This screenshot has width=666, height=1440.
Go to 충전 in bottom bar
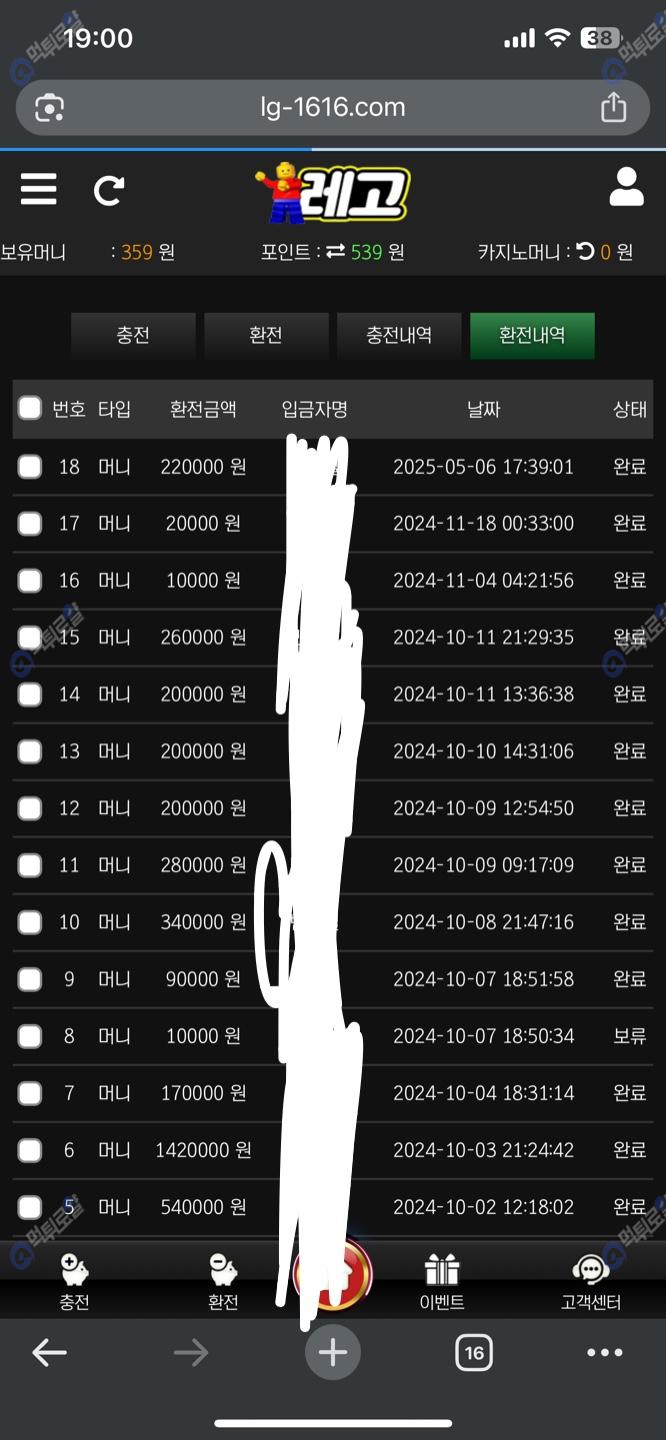point(74,1282)
